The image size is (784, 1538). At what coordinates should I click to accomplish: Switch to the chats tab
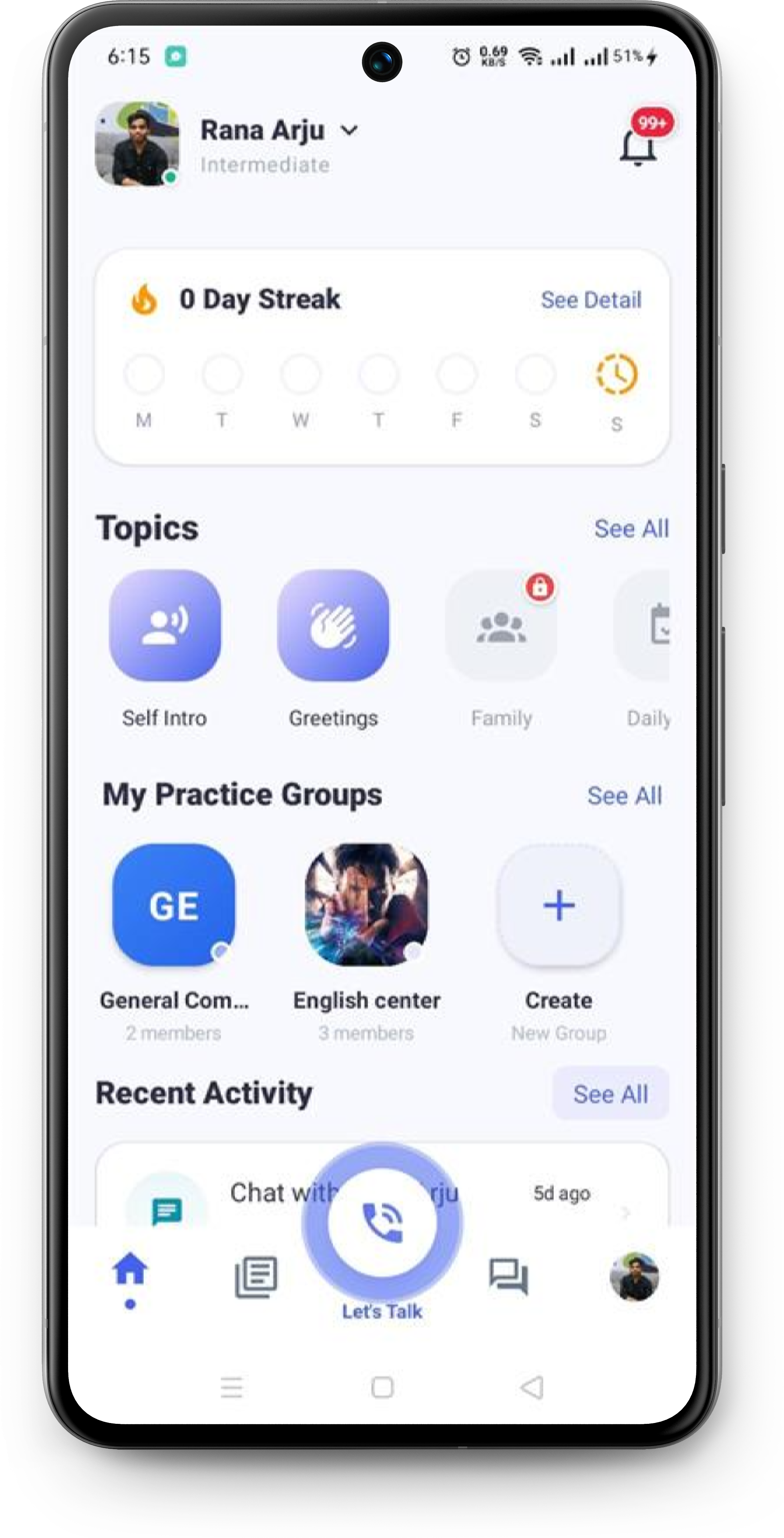(x=508, y=1276)
